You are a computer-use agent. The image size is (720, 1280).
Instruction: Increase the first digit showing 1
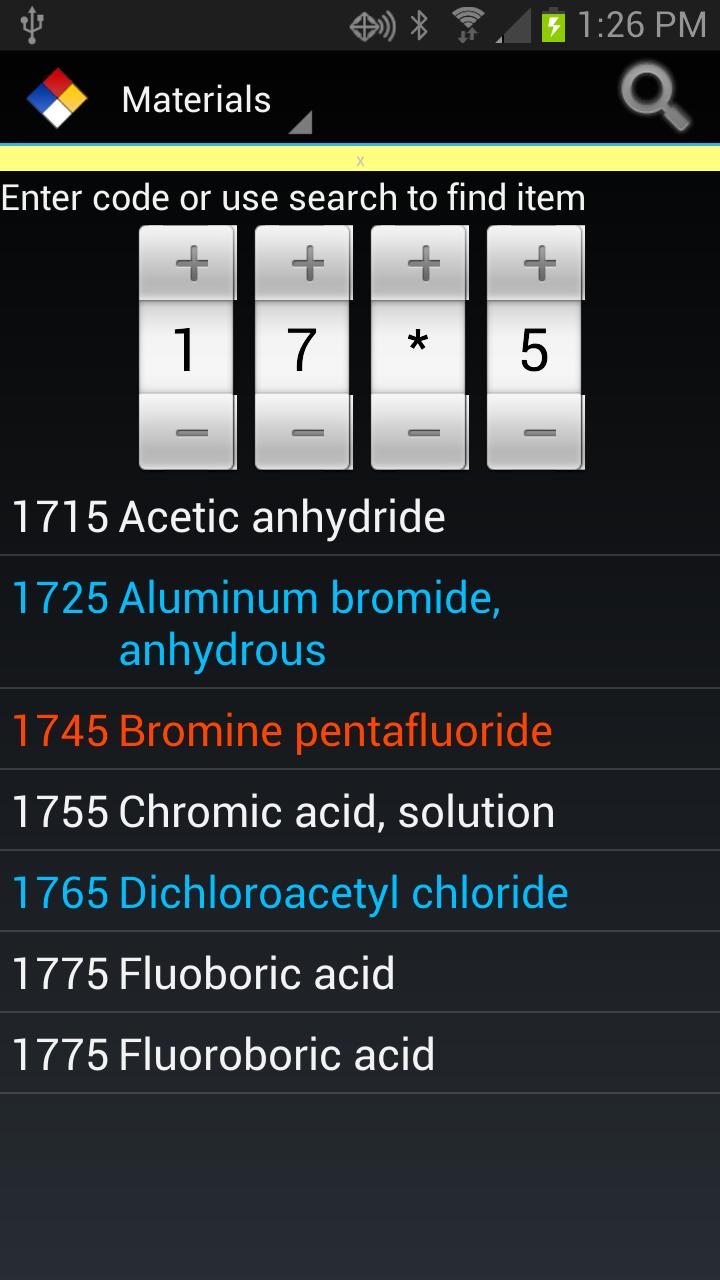point(187,264)
